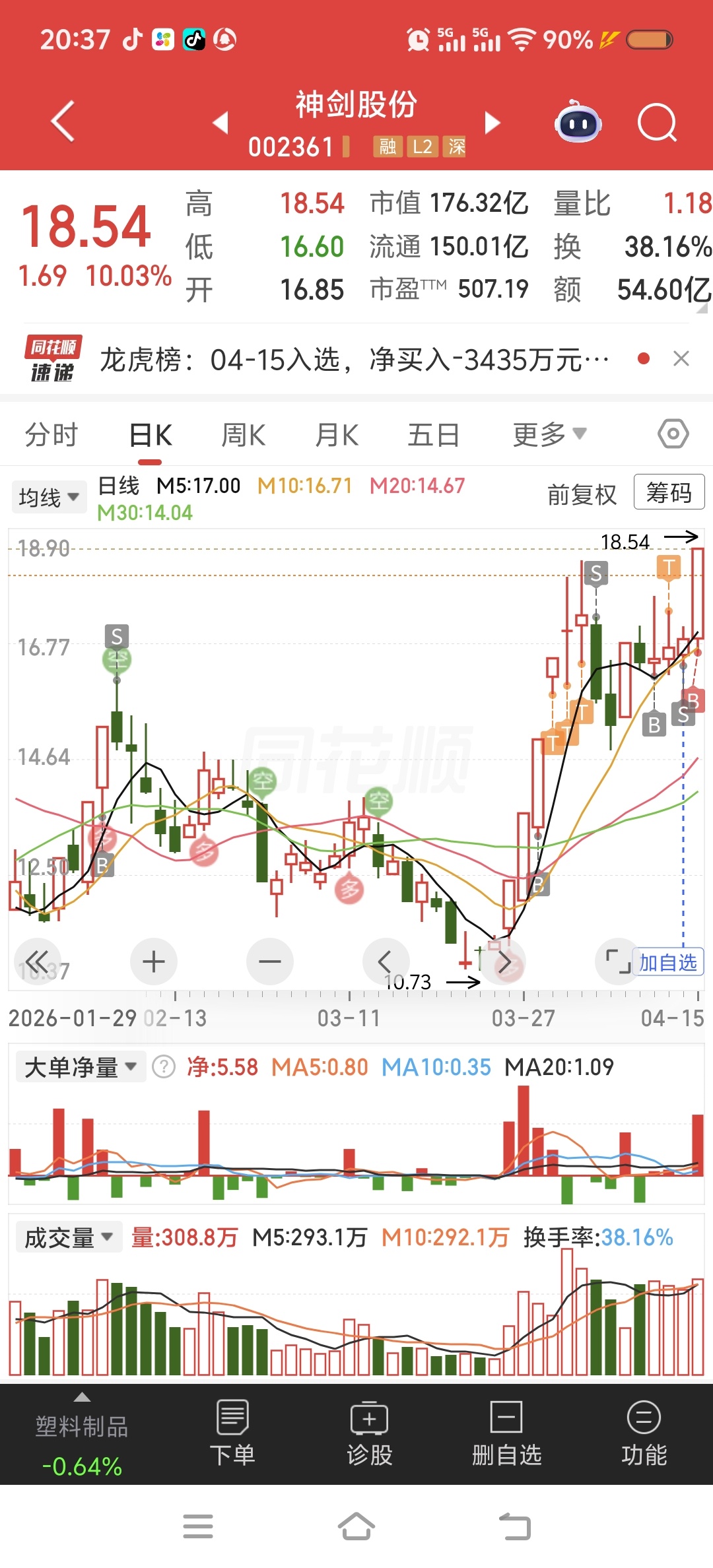Tap the 筹码 button

coord(668,492)
